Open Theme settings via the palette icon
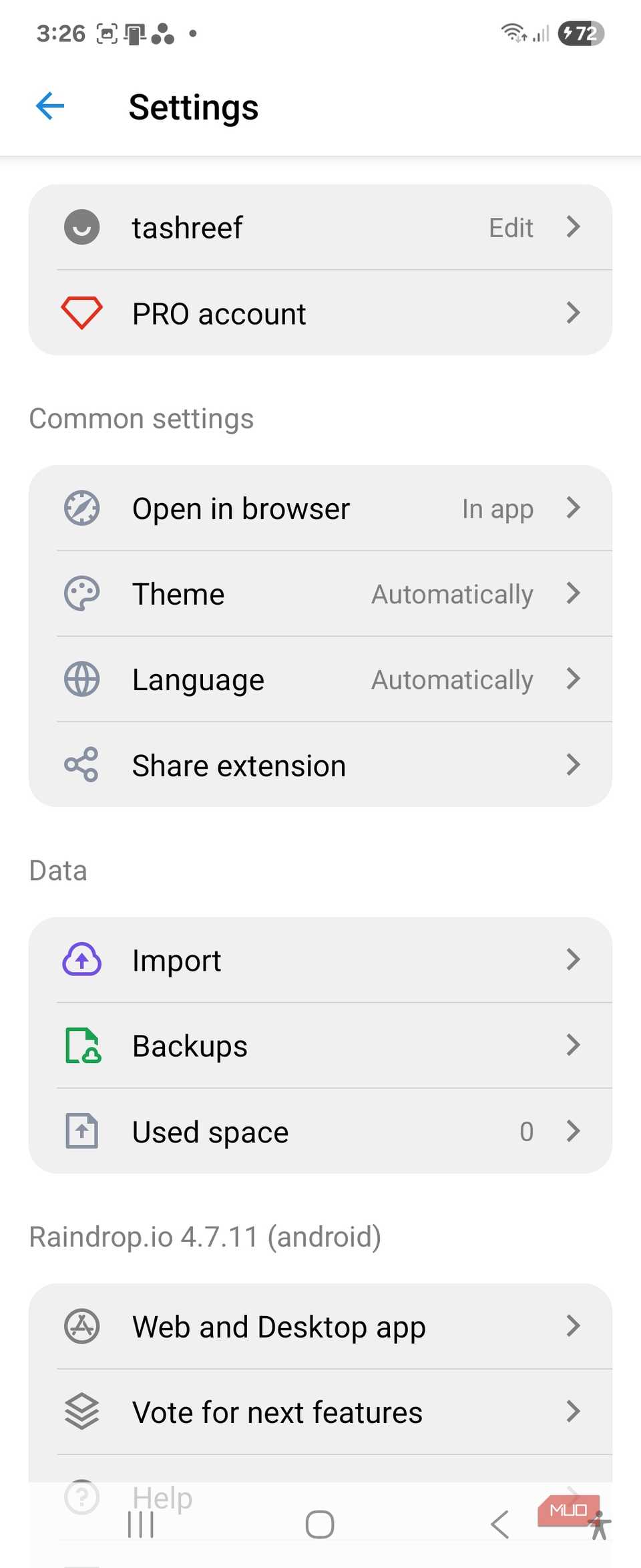 pyautogui.click(x=81, y=593)
